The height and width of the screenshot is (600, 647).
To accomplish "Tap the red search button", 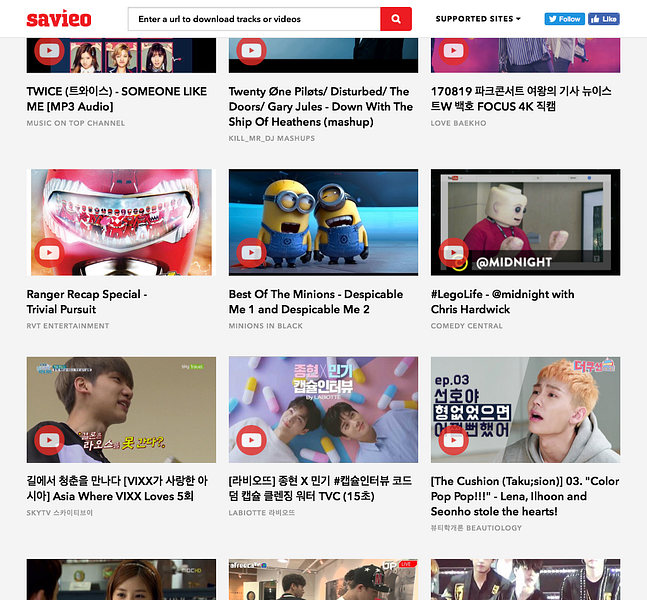I will pos(396,19).
